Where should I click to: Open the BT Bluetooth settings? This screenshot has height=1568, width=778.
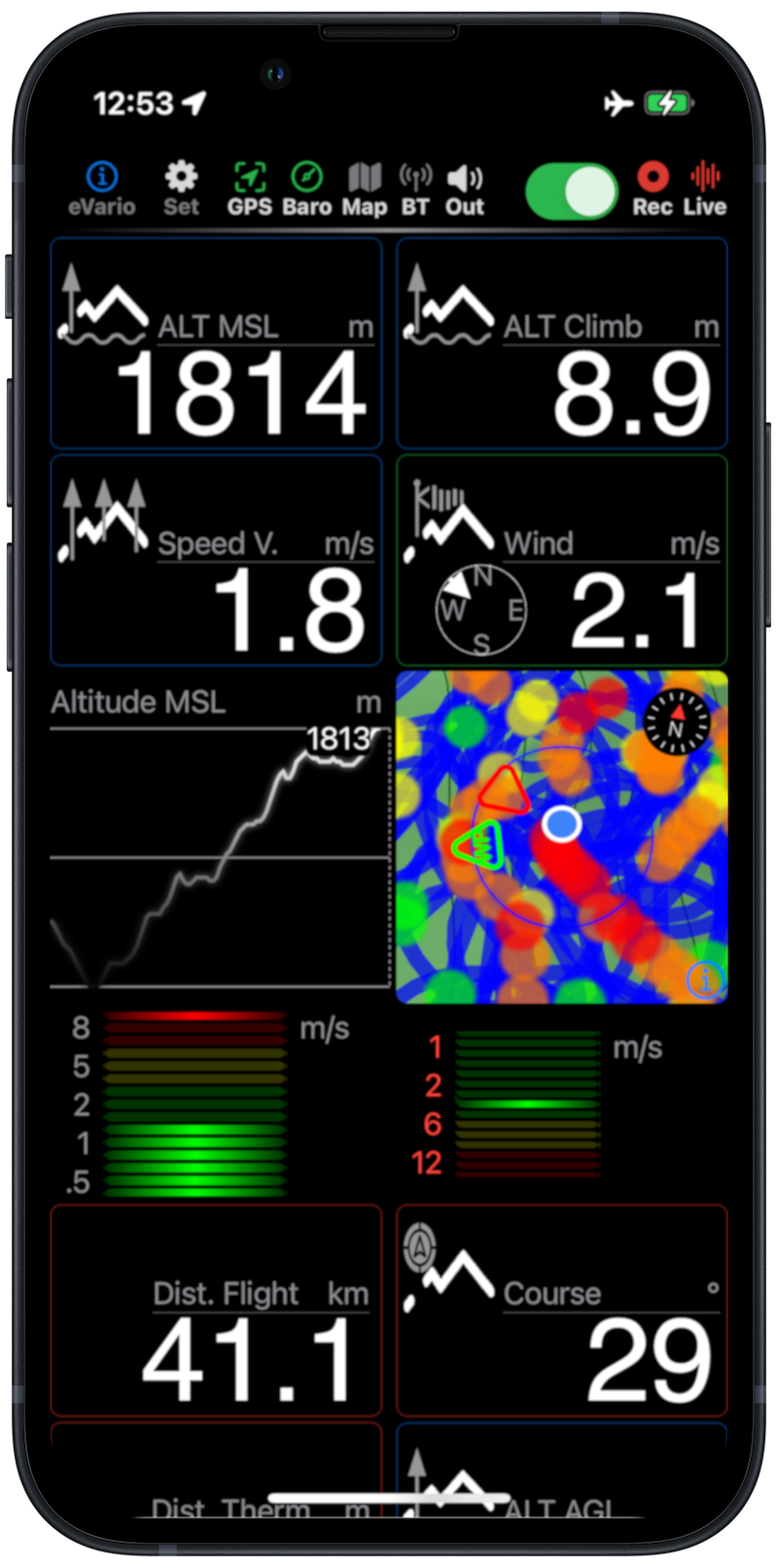point(415,188)
